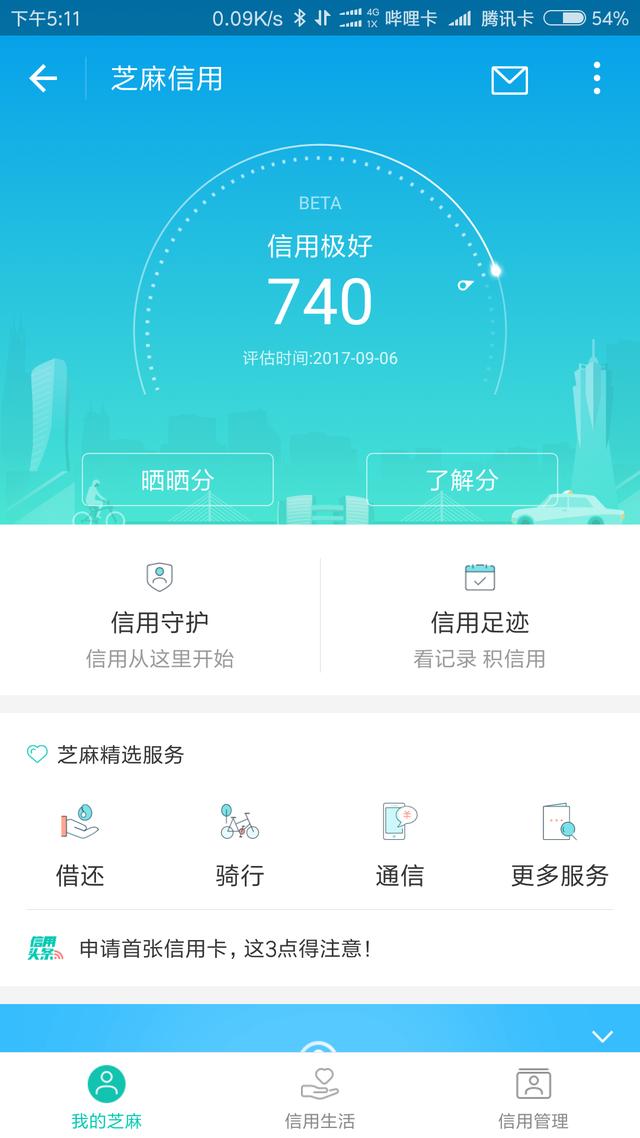Open the 借还 service
640x1138 pixels.
click(x=80, y=845)
